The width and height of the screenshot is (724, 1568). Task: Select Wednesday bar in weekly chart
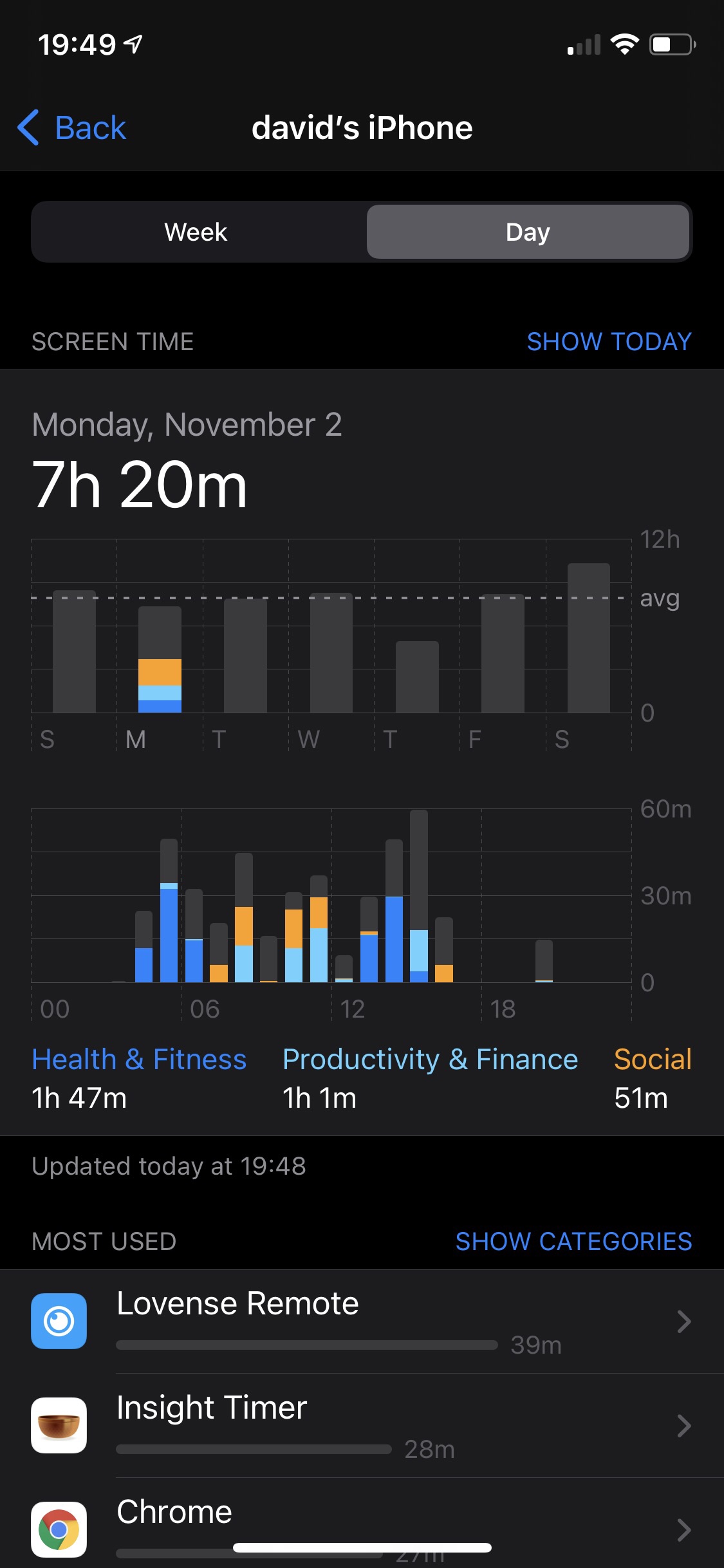click(x=331, y=653)
